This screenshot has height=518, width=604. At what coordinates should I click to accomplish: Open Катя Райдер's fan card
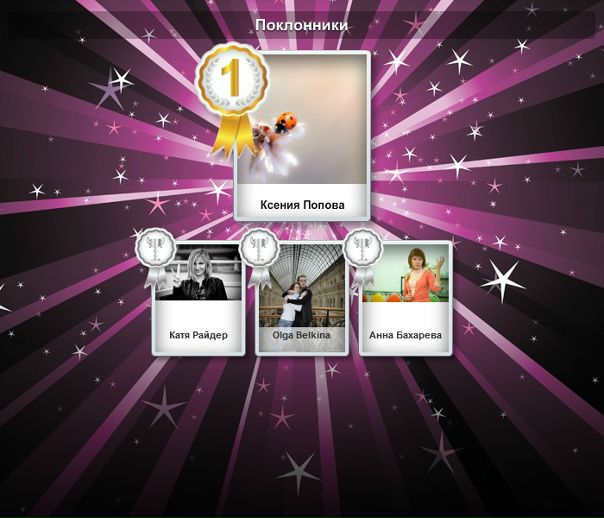pos(196,297)
